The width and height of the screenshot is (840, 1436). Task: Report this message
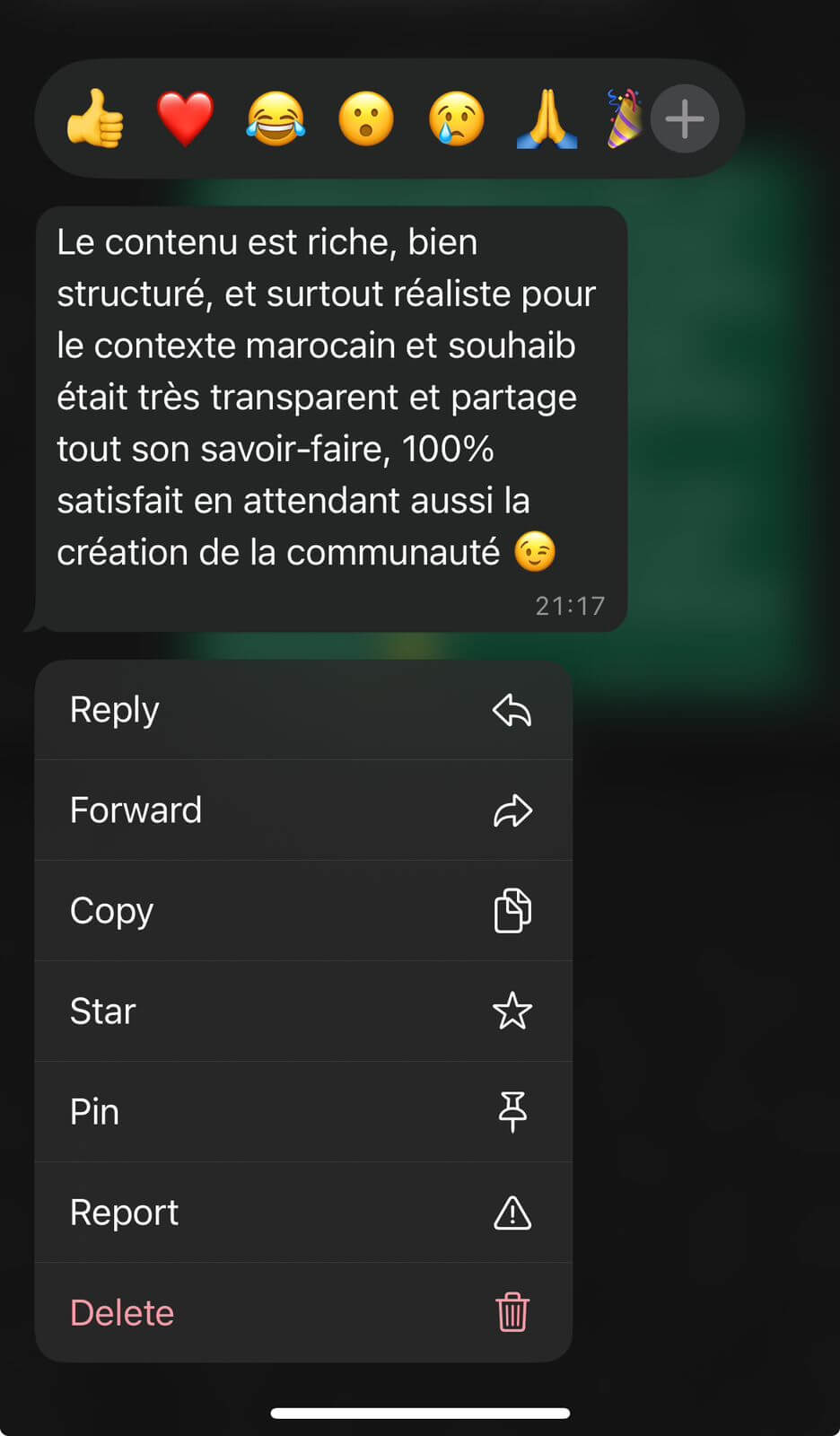pos(303,1213)
